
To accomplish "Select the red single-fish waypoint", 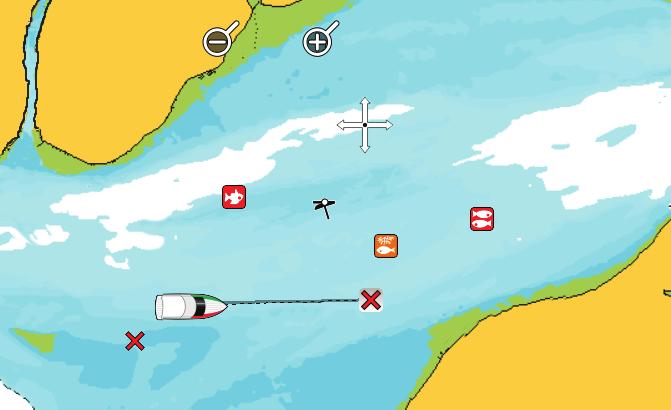I will pyautogui.click(x=234, y=197).
